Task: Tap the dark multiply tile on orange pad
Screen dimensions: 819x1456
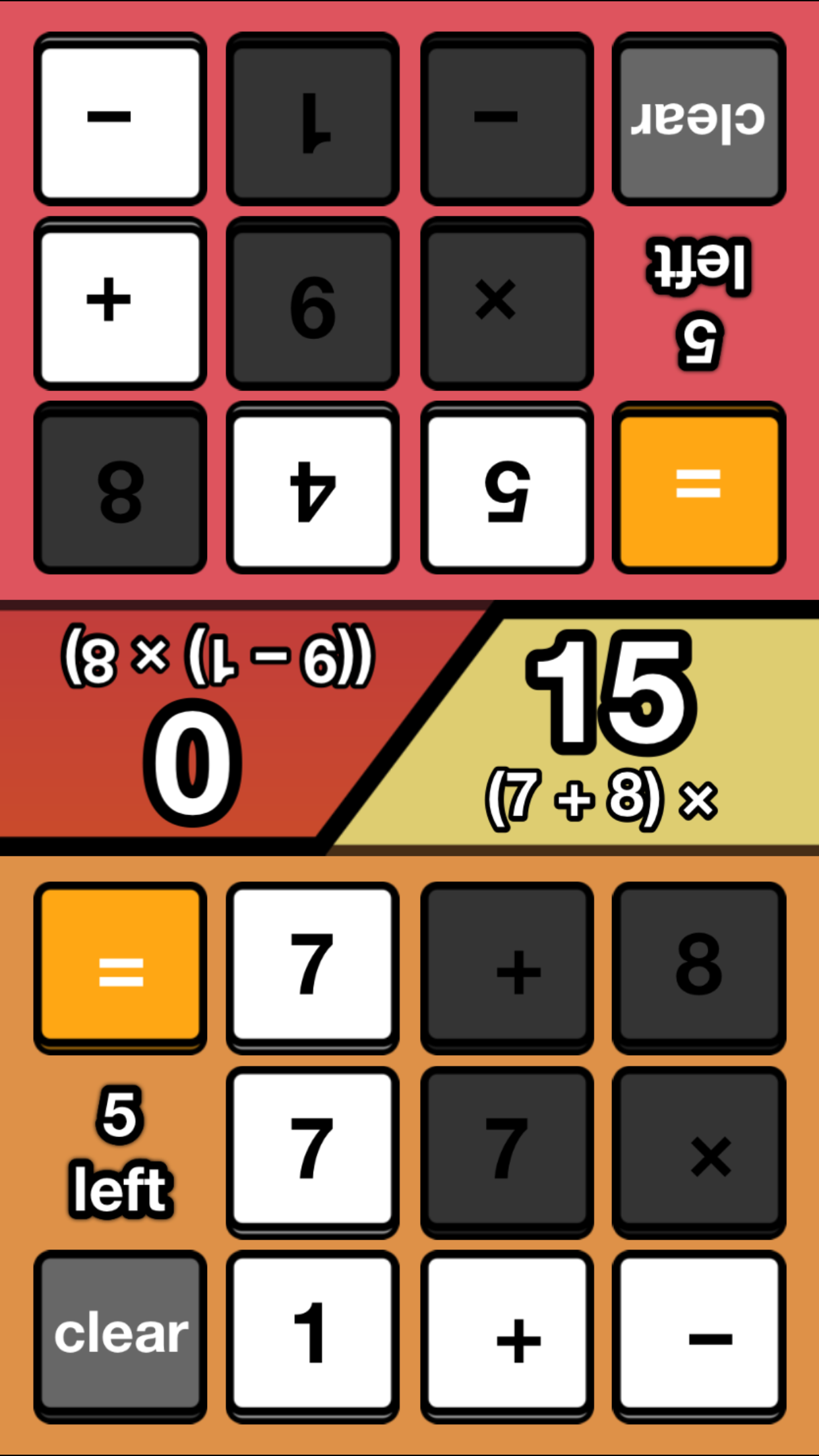Action: coord(699,1153)
